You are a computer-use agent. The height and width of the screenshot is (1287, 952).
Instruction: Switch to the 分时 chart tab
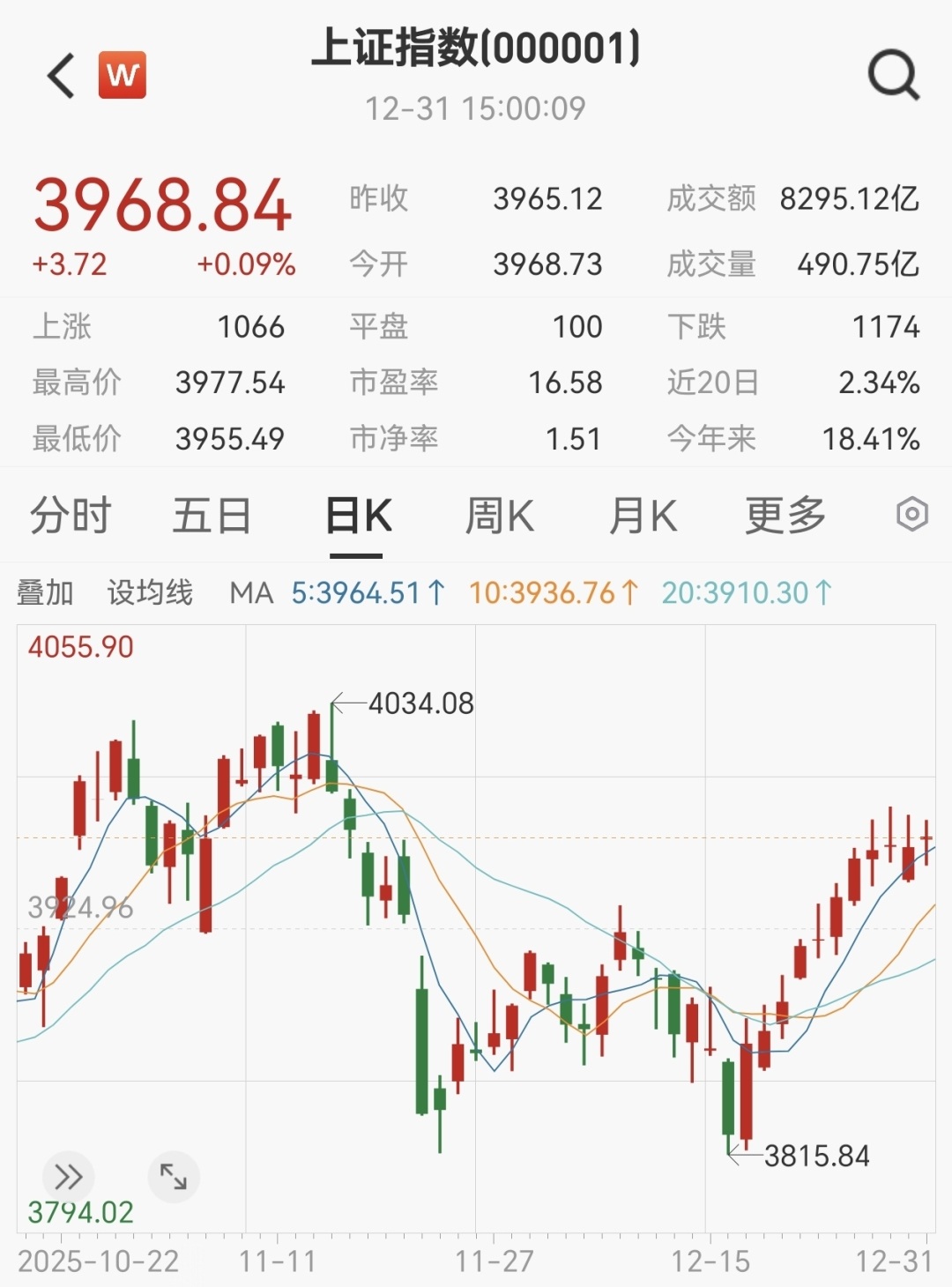71,516
